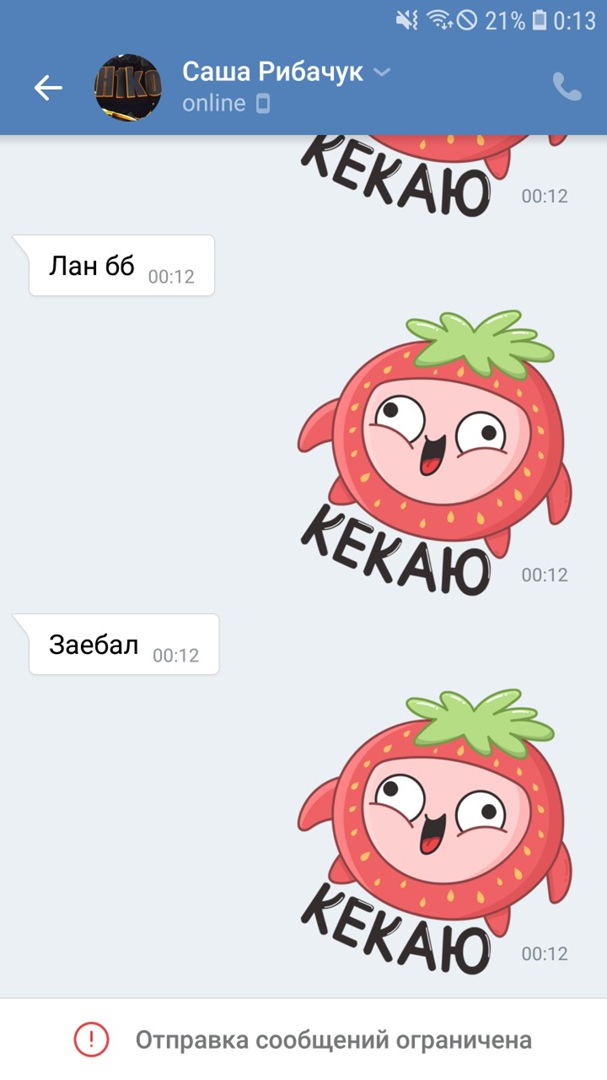Expand the Саша Рибачук chat dropdown
Screen dimensions: 607x1080
[x=381, y=72]
